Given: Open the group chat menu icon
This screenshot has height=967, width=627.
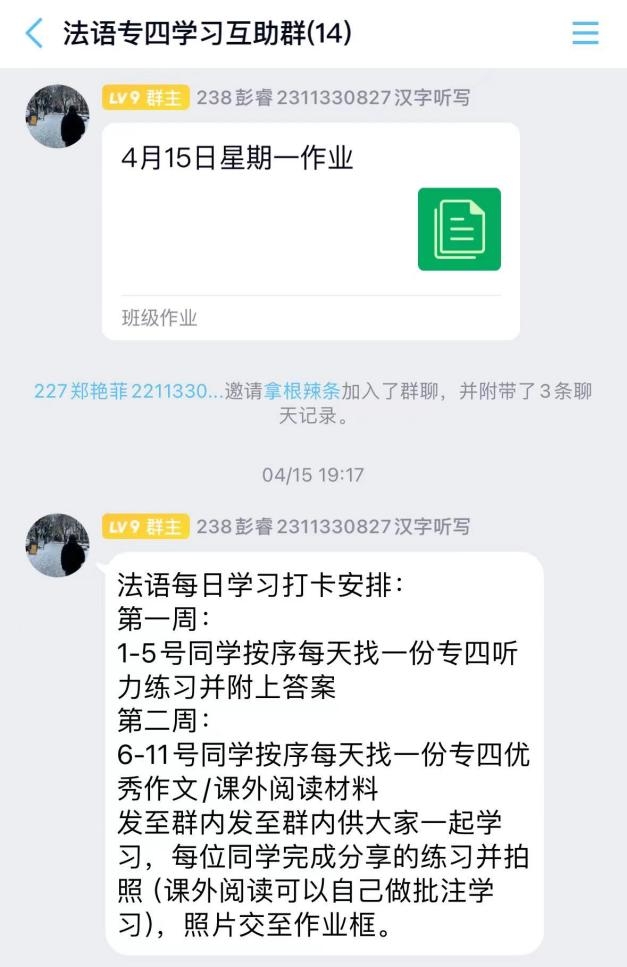Looking at the screenshot, I should tap(585, 33).
